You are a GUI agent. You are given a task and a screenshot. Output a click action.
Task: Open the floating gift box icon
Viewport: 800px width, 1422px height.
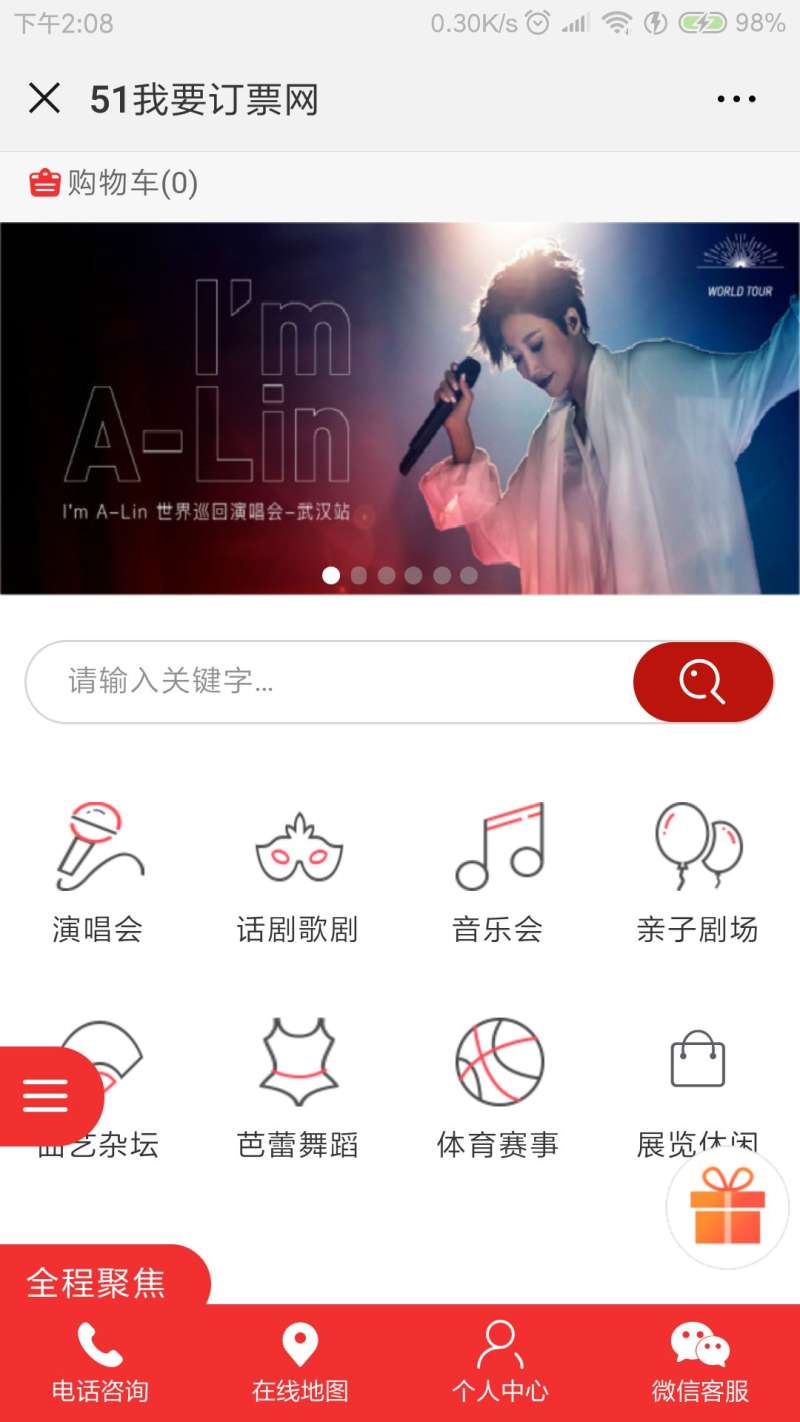click(x=728, y=1206)
